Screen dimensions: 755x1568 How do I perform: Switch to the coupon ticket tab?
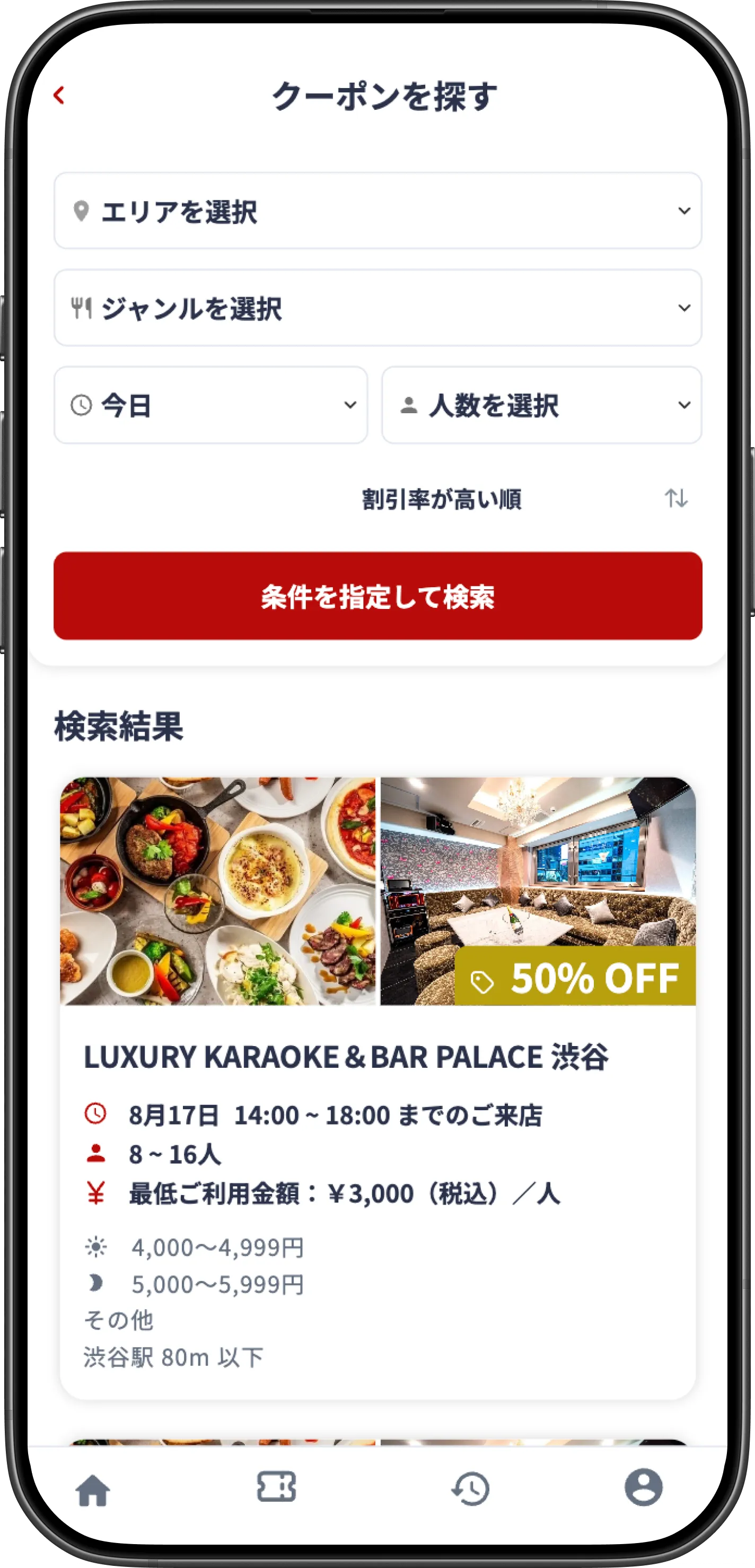276,1487
